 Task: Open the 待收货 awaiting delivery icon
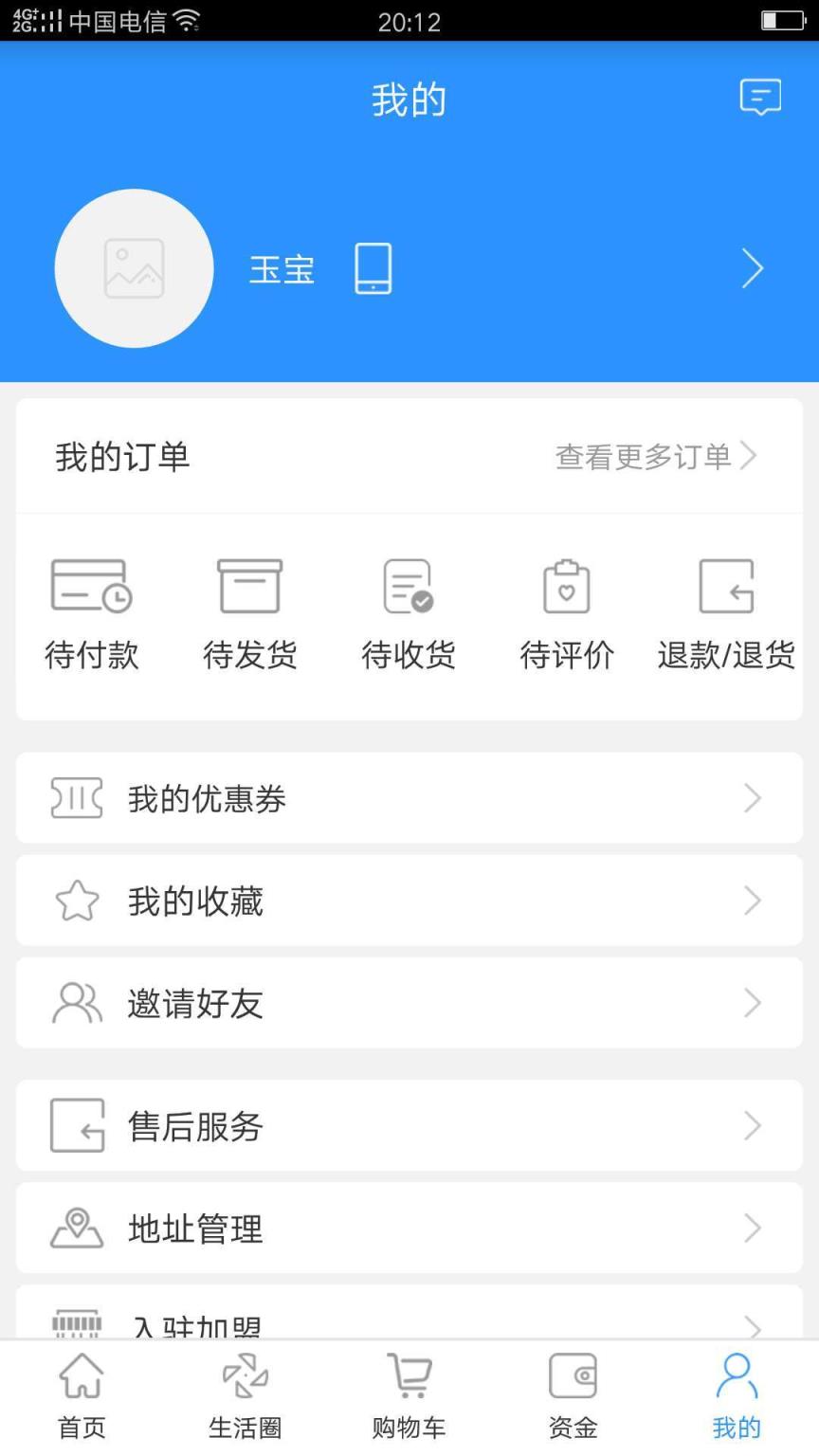408,585
